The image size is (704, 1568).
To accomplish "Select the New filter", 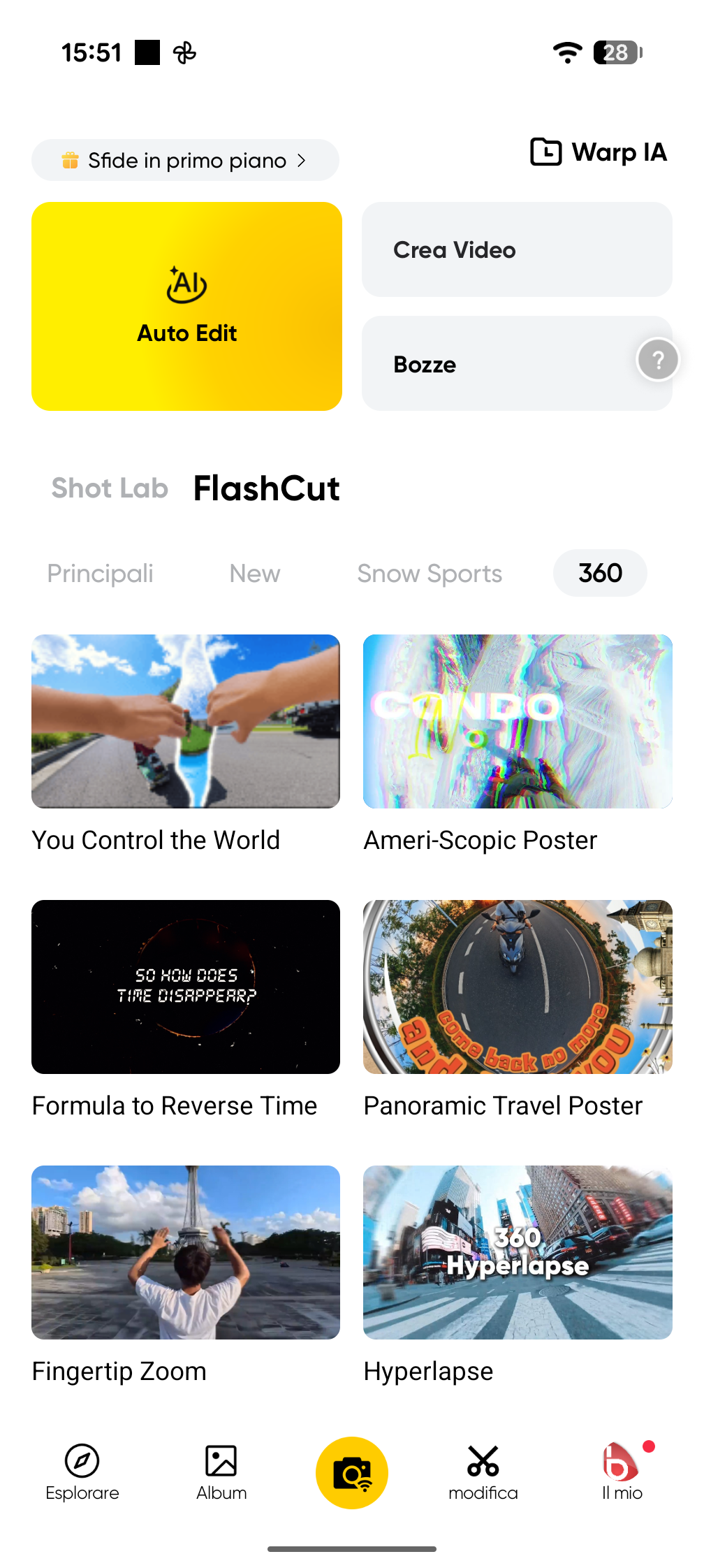I will pyautogui.click(x=255, y=574).
